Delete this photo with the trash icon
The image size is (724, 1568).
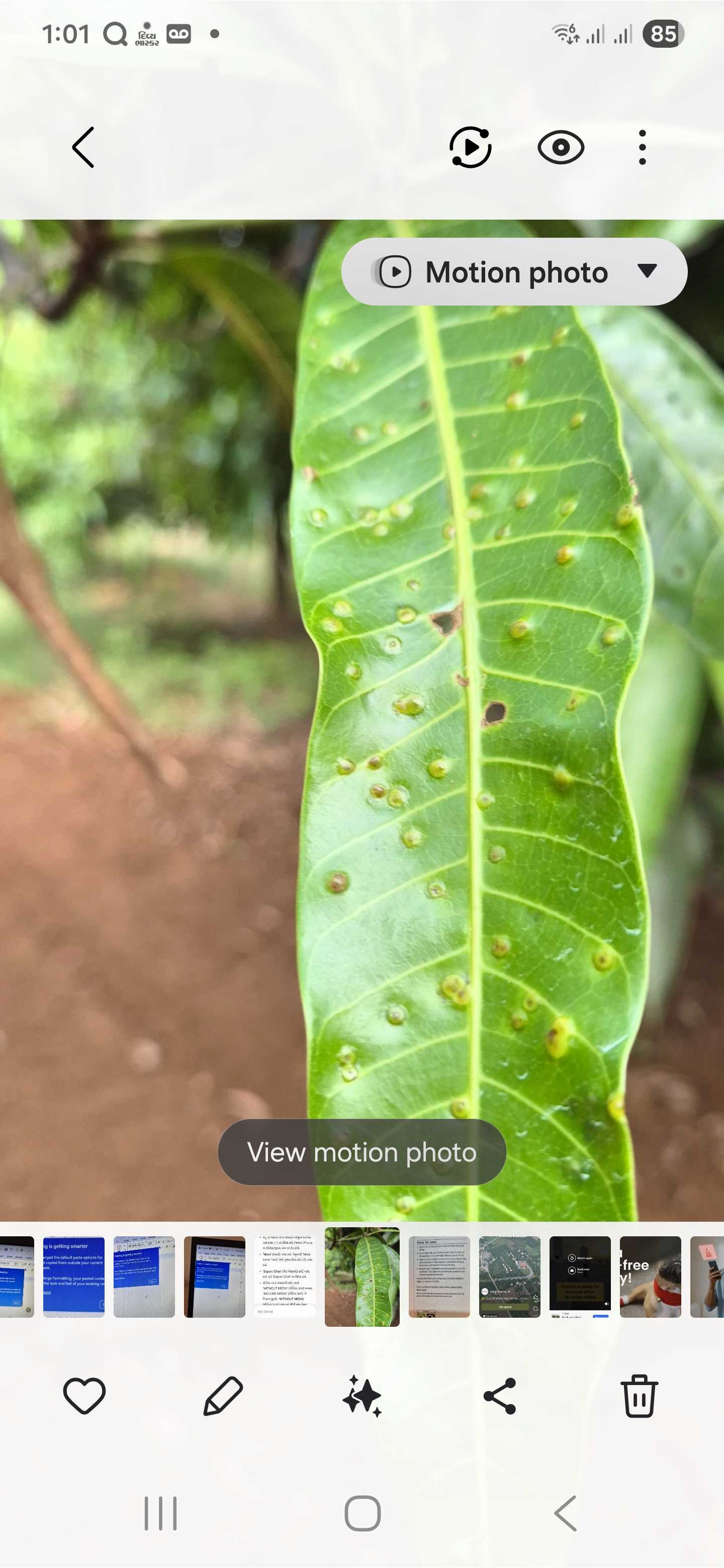click(x=639, y=1395)
